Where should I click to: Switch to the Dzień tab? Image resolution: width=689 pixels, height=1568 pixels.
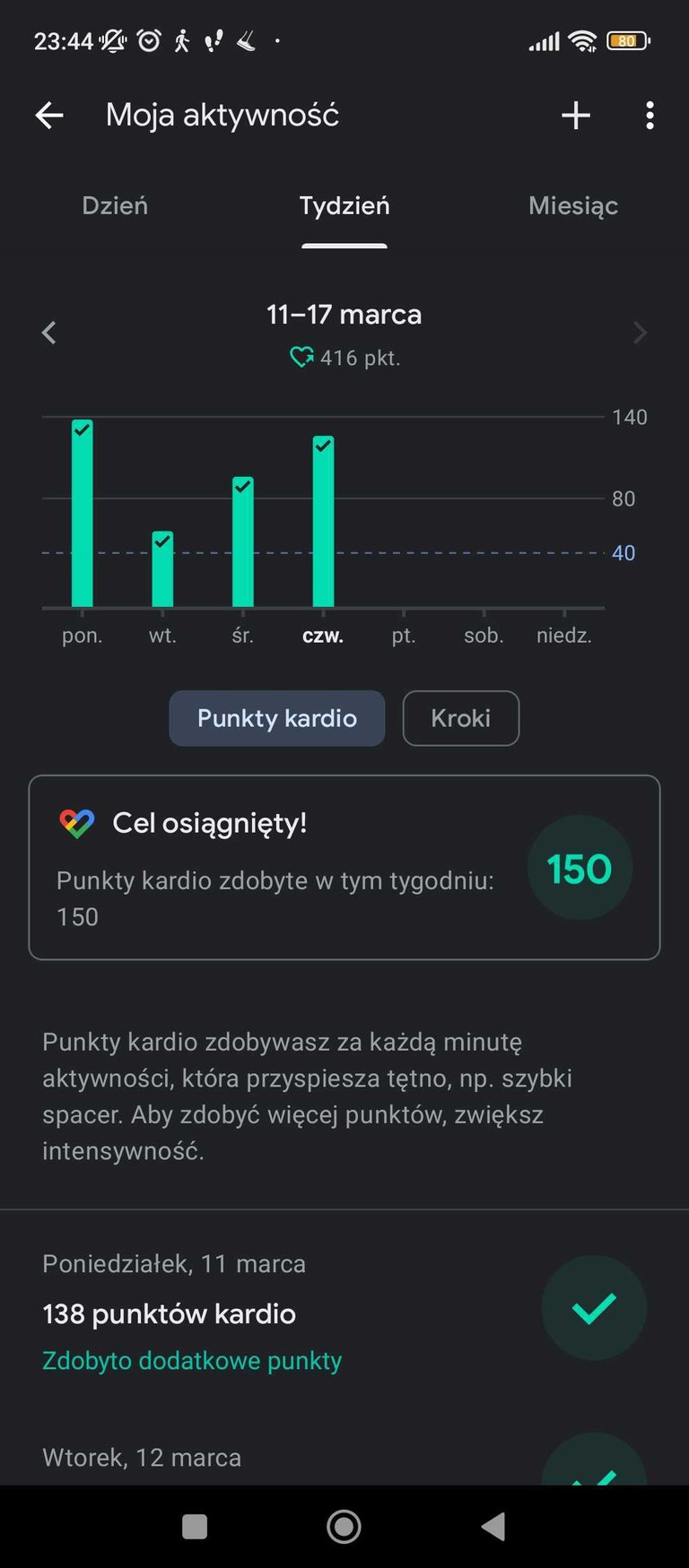coord(115,205)
